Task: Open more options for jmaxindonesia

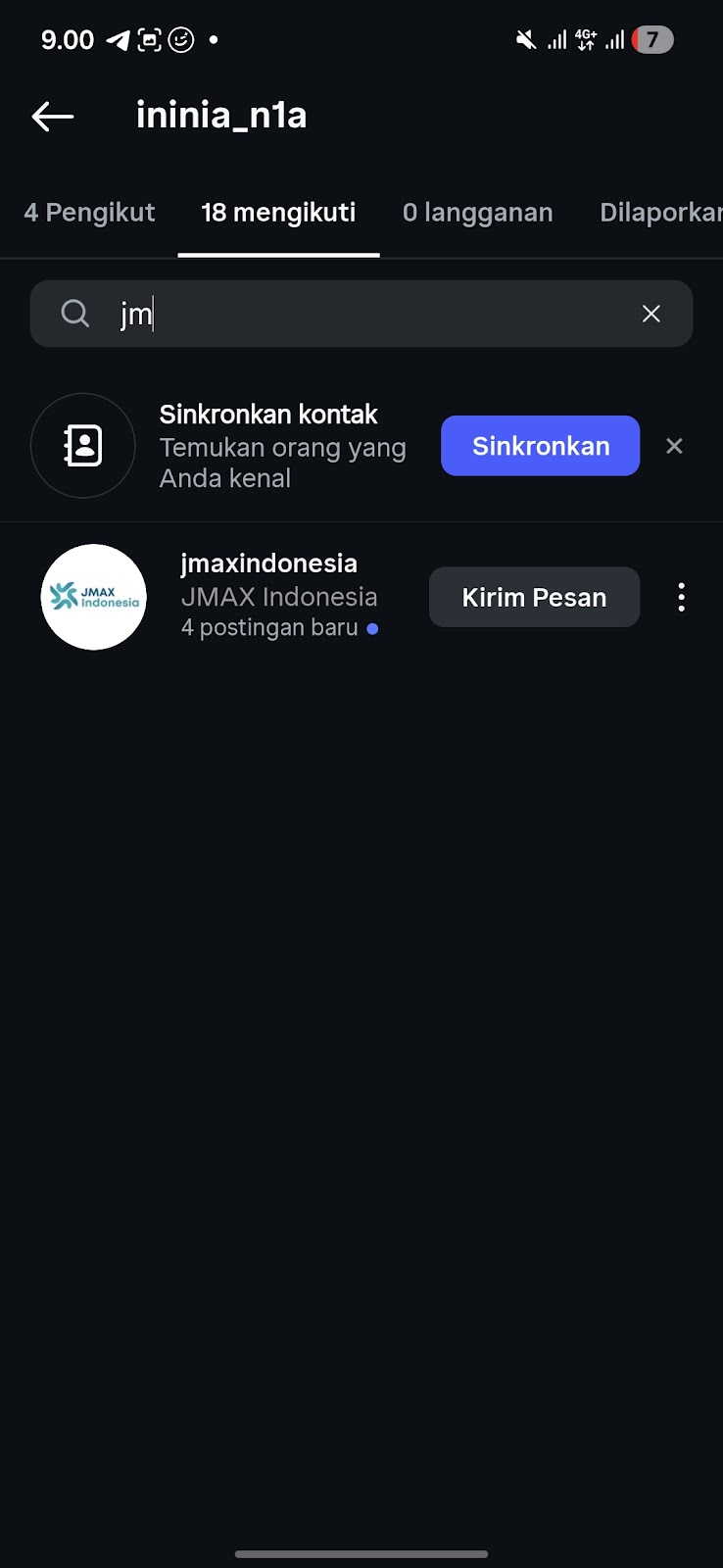Action: (x=681, y=597)
